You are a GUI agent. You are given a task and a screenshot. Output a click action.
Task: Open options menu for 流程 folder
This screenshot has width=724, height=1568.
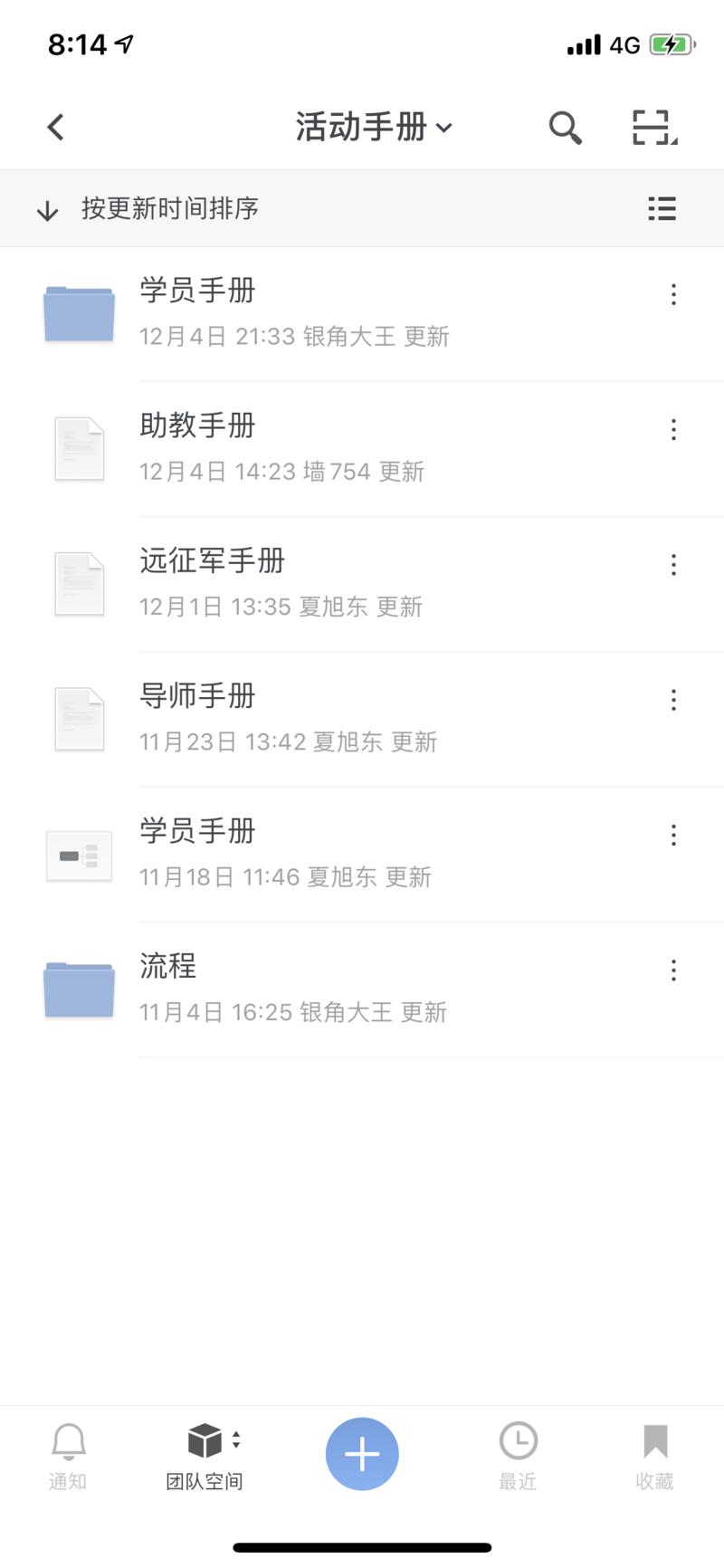(x=673, y=970)
